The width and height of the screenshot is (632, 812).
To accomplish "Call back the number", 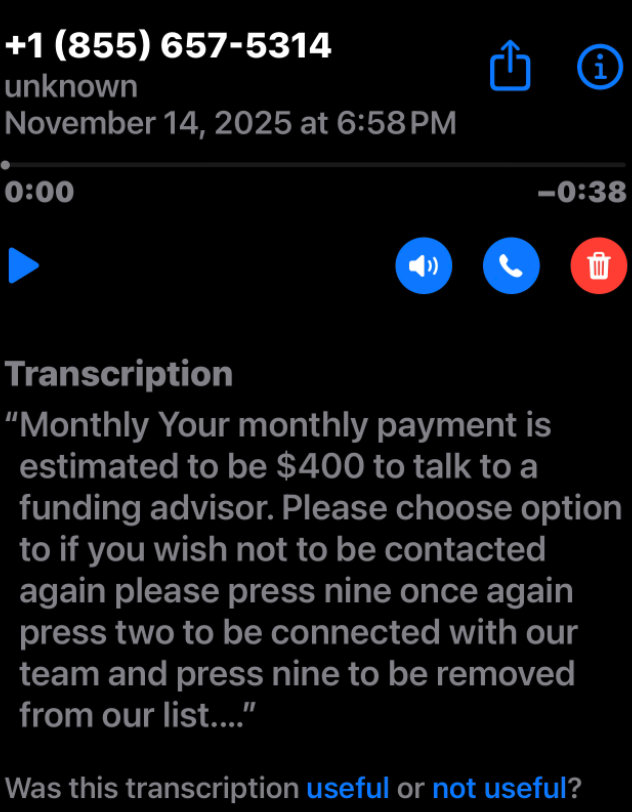I will [x=511, y=266].
